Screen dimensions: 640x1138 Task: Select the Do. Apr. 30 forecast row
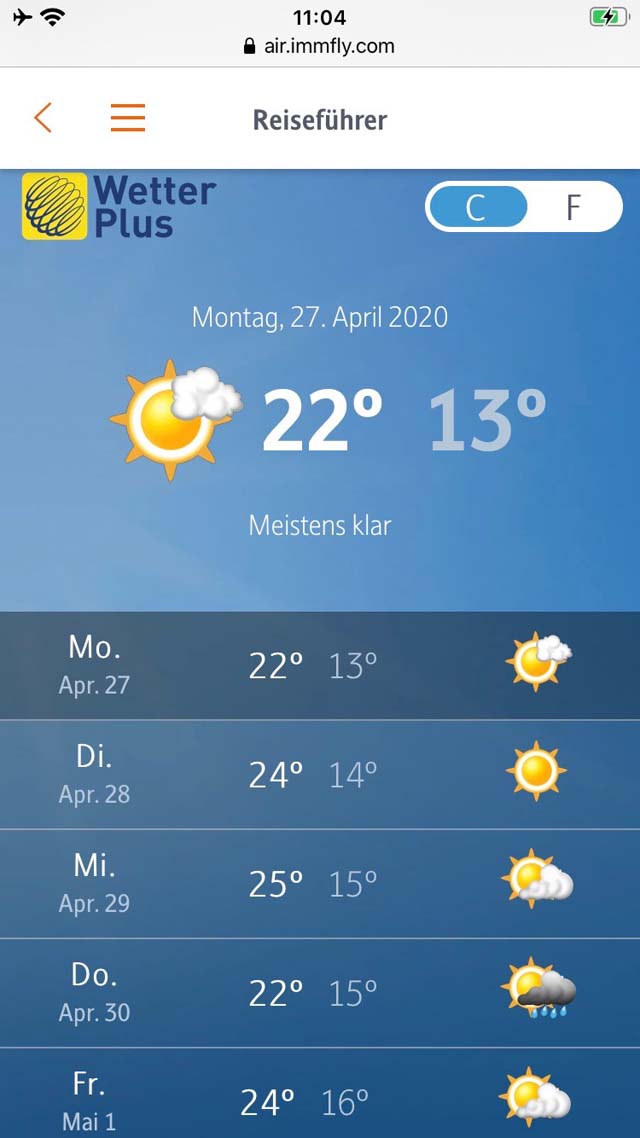pyautogui.click(x=320, y=992)
